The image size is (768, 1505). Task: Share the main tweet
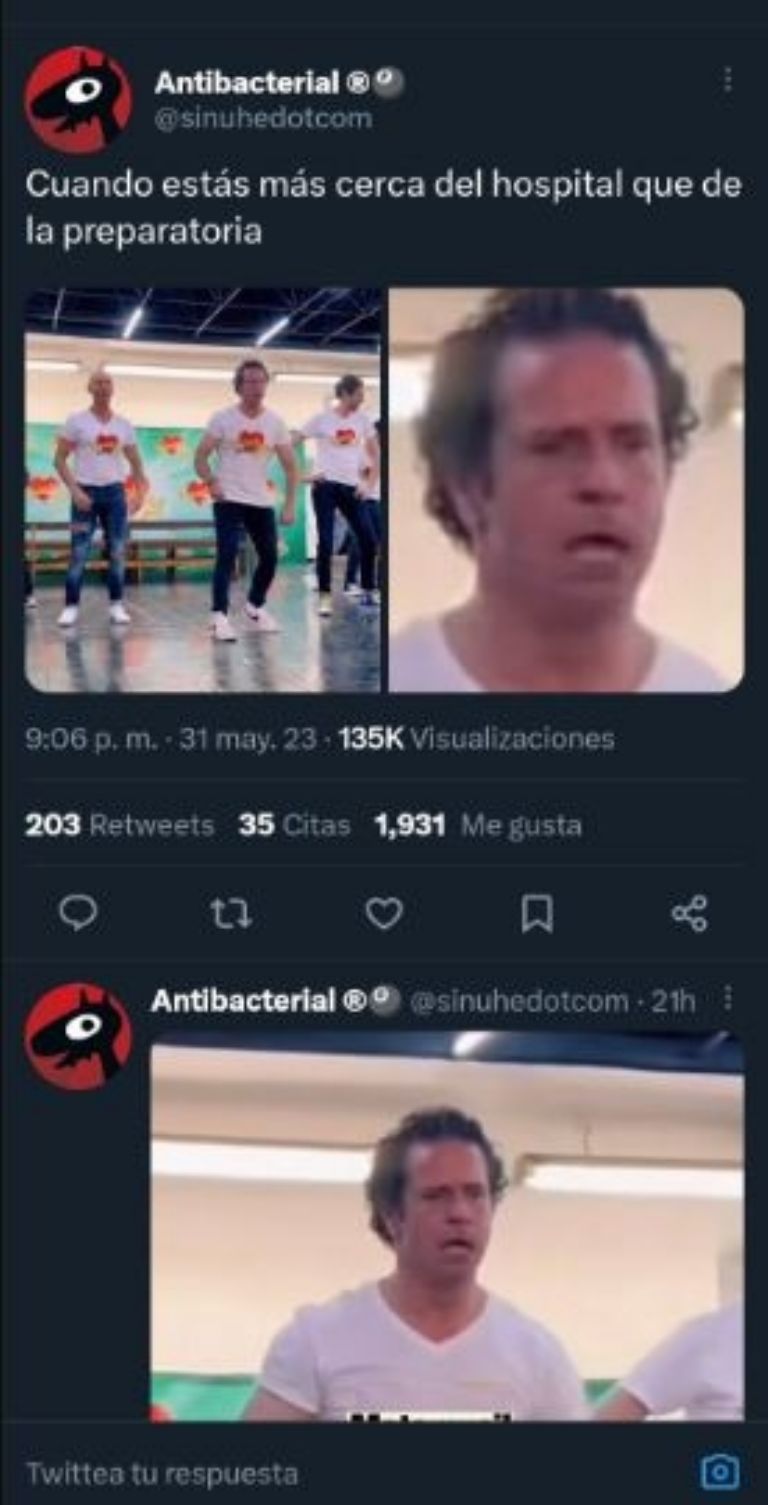point(690,913)
